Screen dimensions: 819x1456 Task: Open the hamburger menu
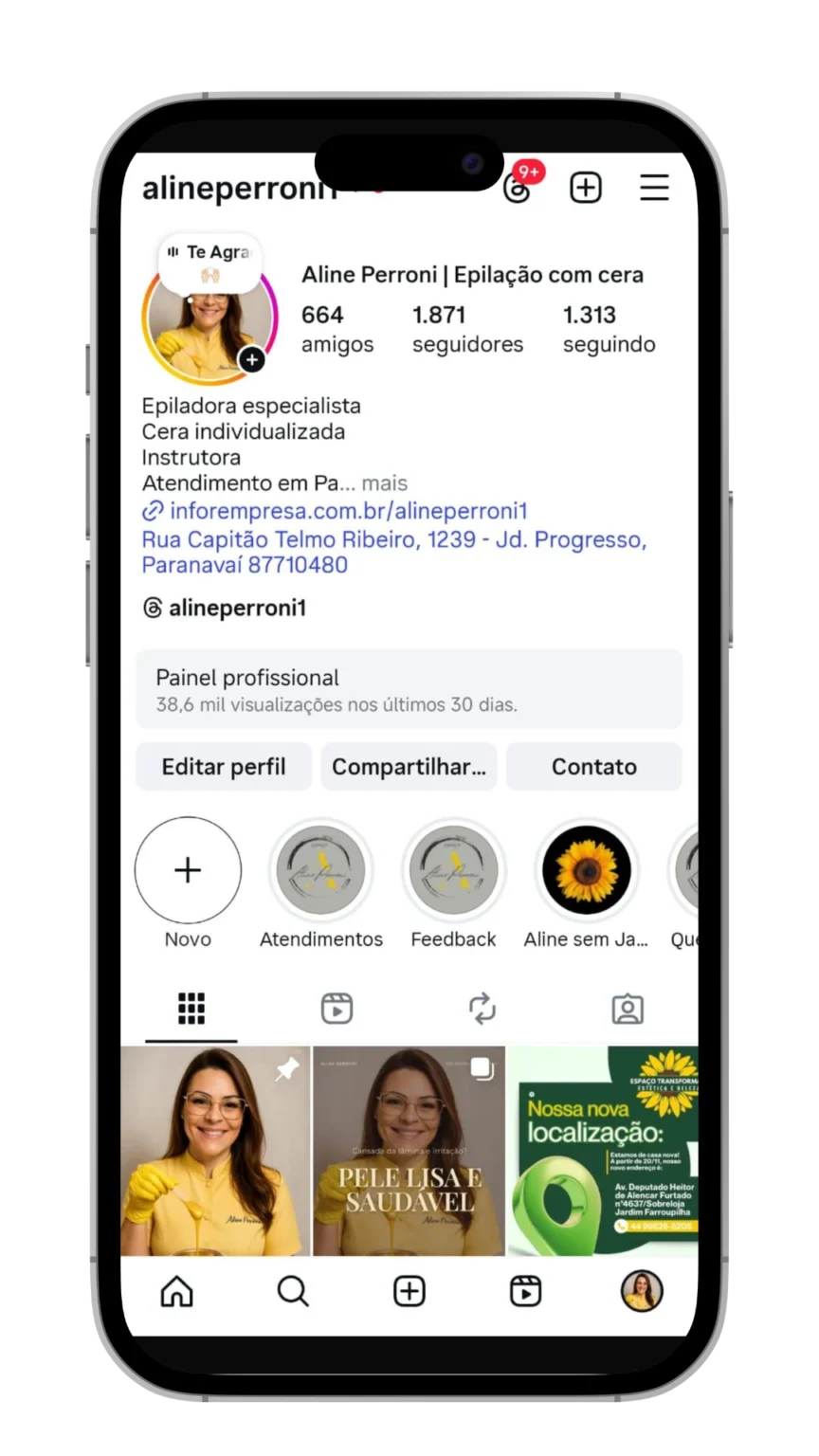point(654,188)
